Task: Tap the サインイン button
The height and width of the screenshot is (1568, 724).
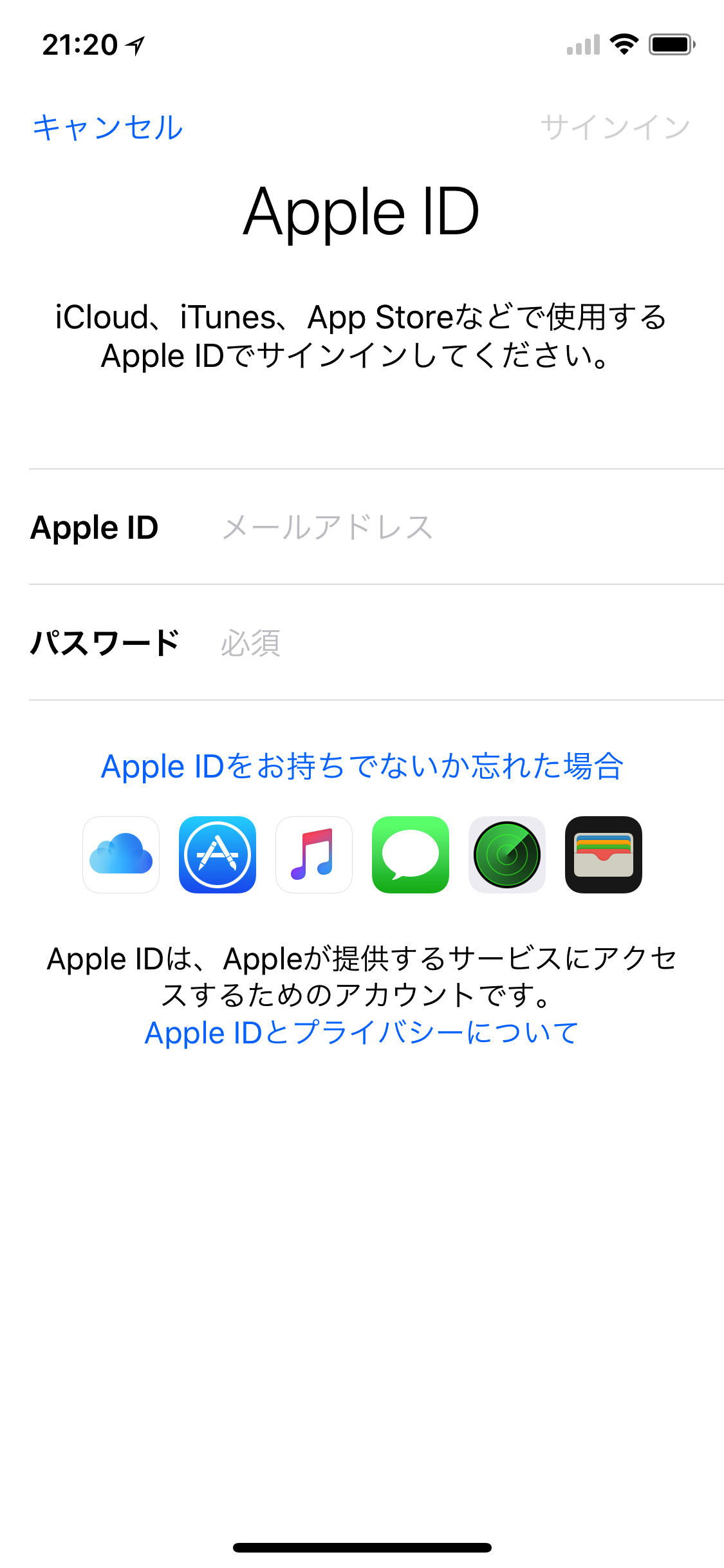Action: pos(615,127)
